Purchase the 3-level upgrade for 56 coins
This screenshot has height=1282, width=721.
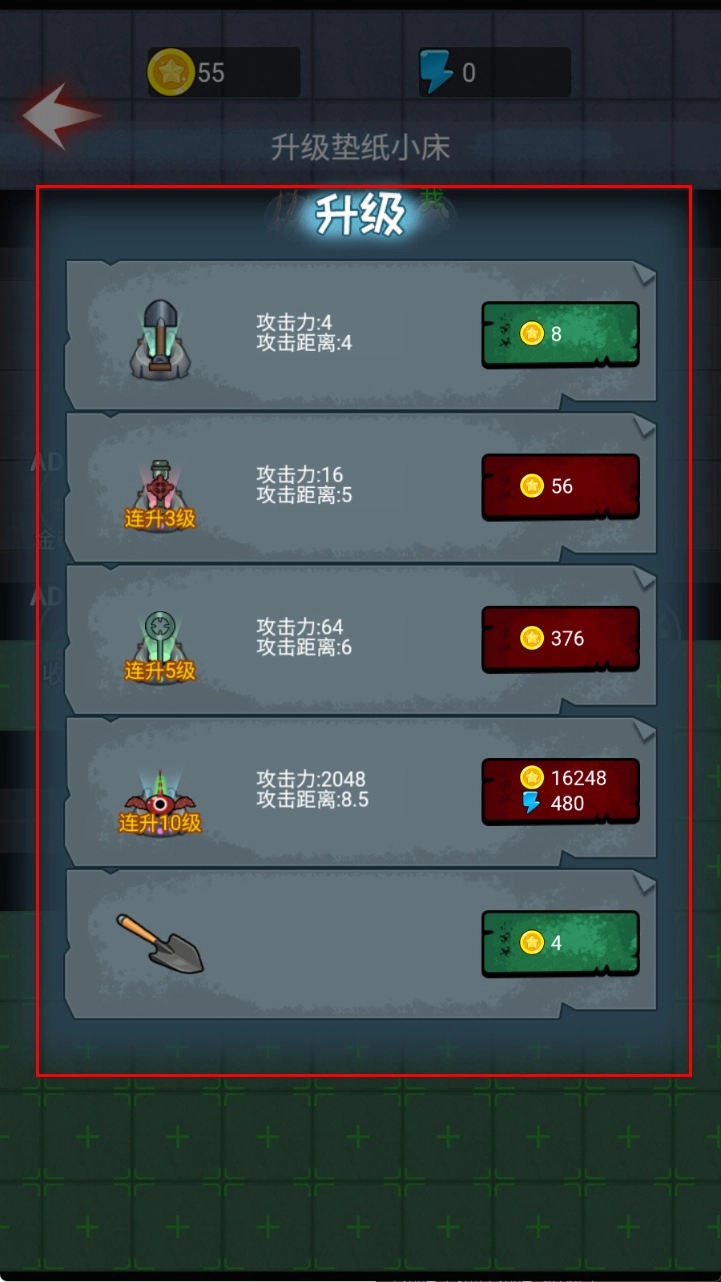[560, 486]
